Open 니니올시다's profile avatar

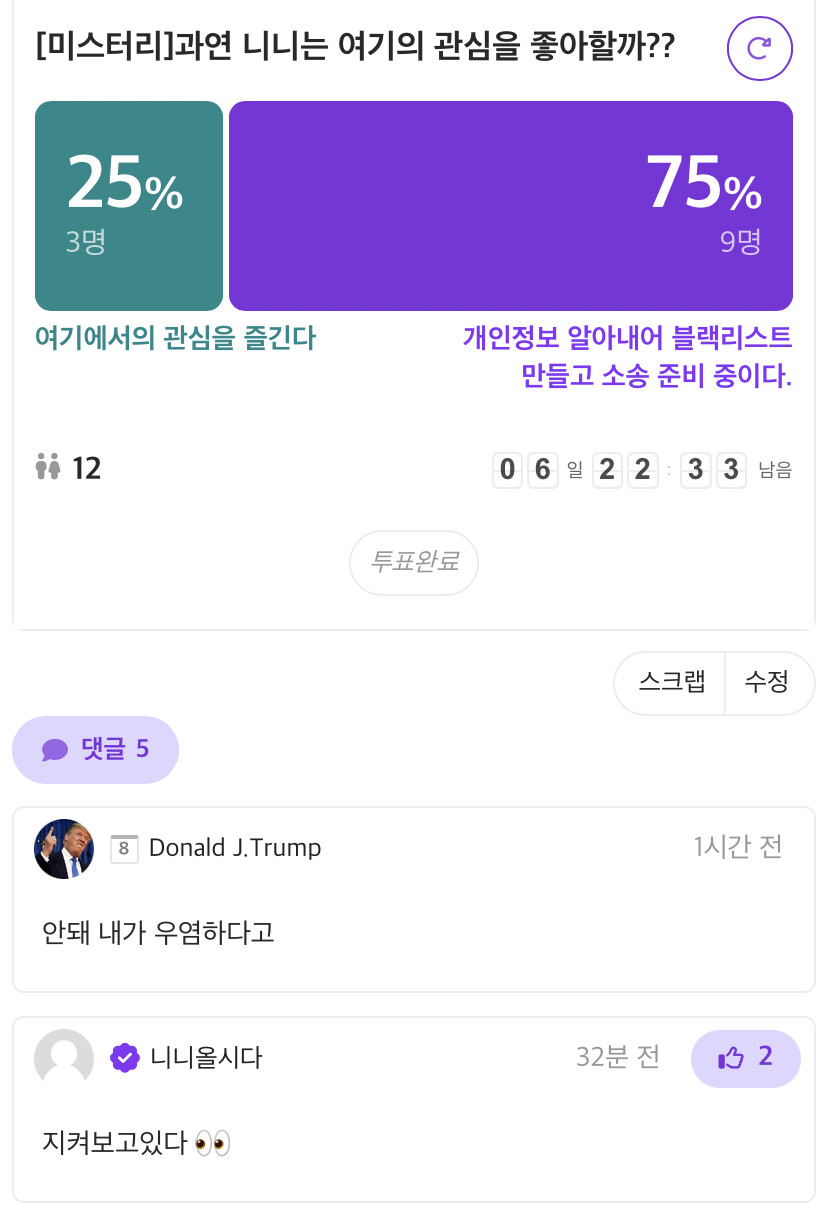[64, 1058]
